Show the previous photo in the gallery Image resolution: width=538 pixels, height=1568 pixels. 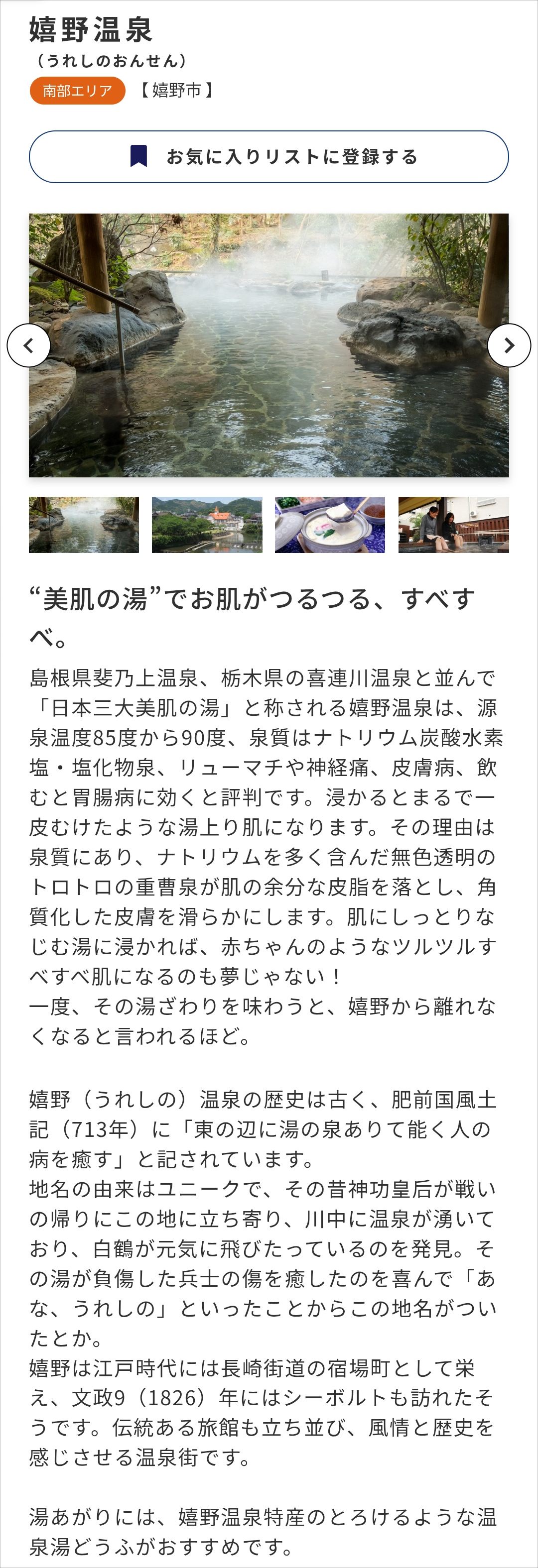28,346
